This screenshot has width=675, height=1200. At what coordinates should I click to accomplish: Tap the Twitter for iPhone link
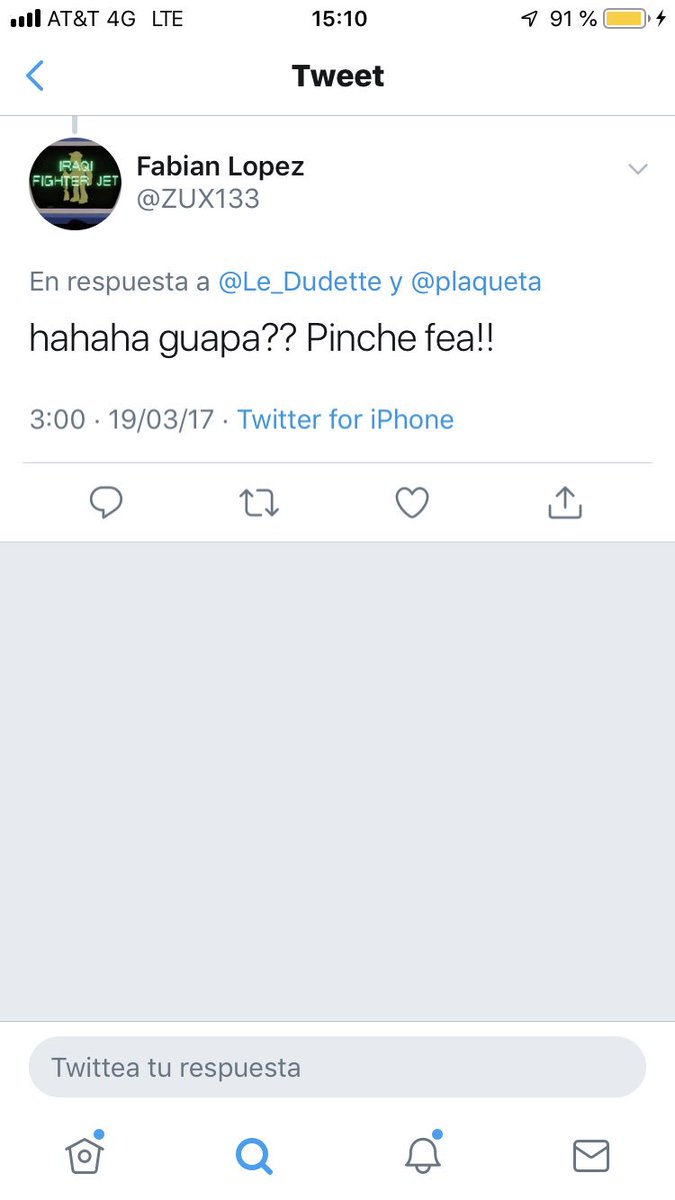click(345, 419)
